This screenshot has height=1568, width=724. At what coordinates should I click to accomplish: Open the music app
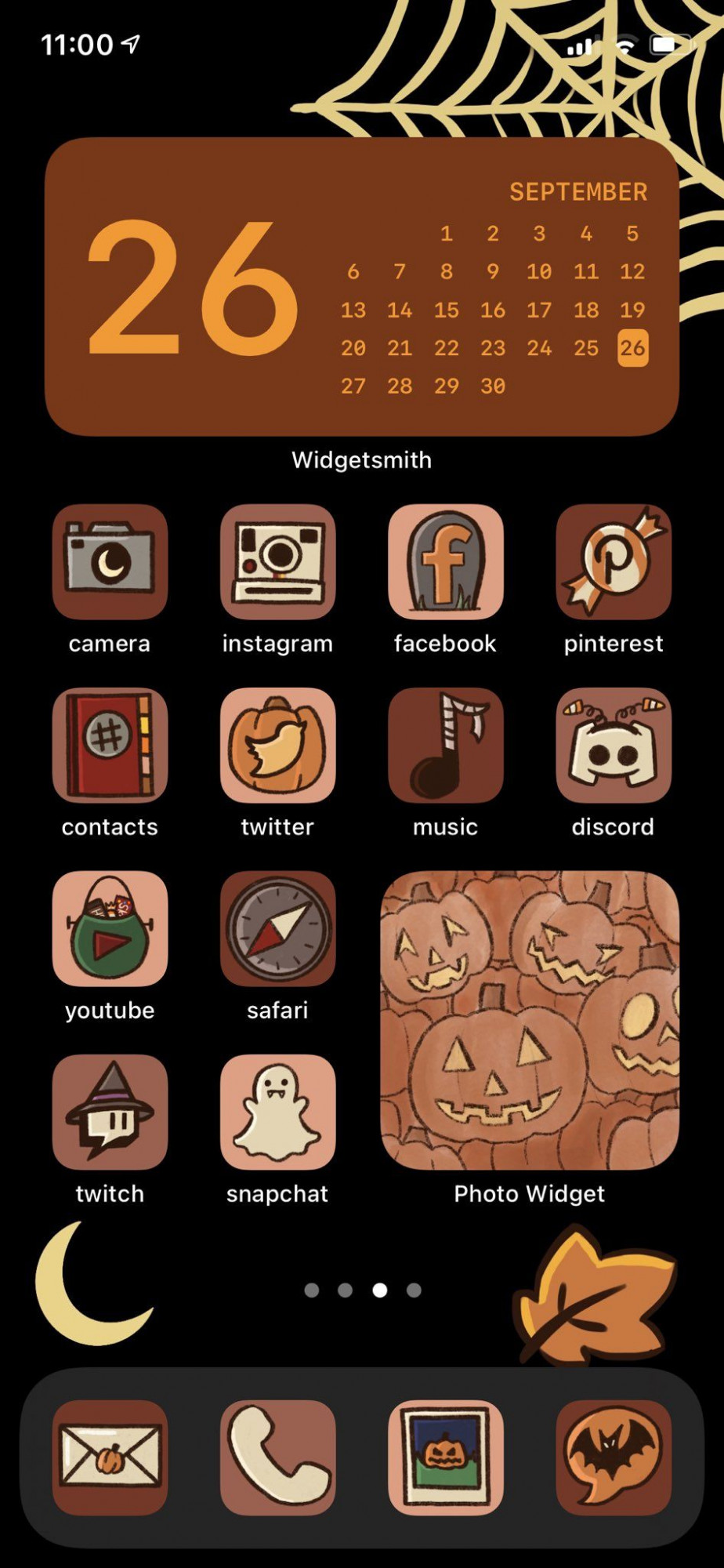click(445, 746)
